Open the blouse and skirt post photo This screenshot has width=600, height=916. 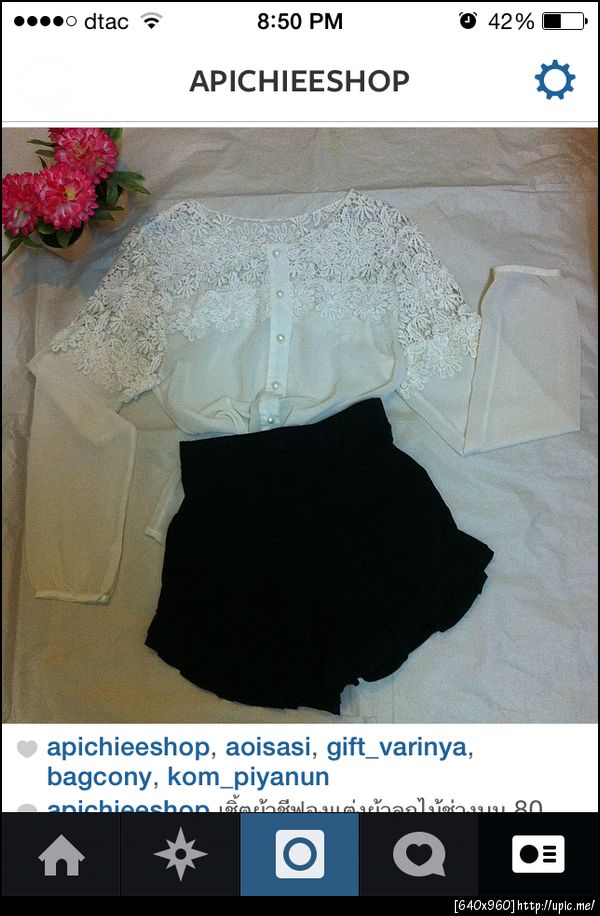tap(300, 425)
